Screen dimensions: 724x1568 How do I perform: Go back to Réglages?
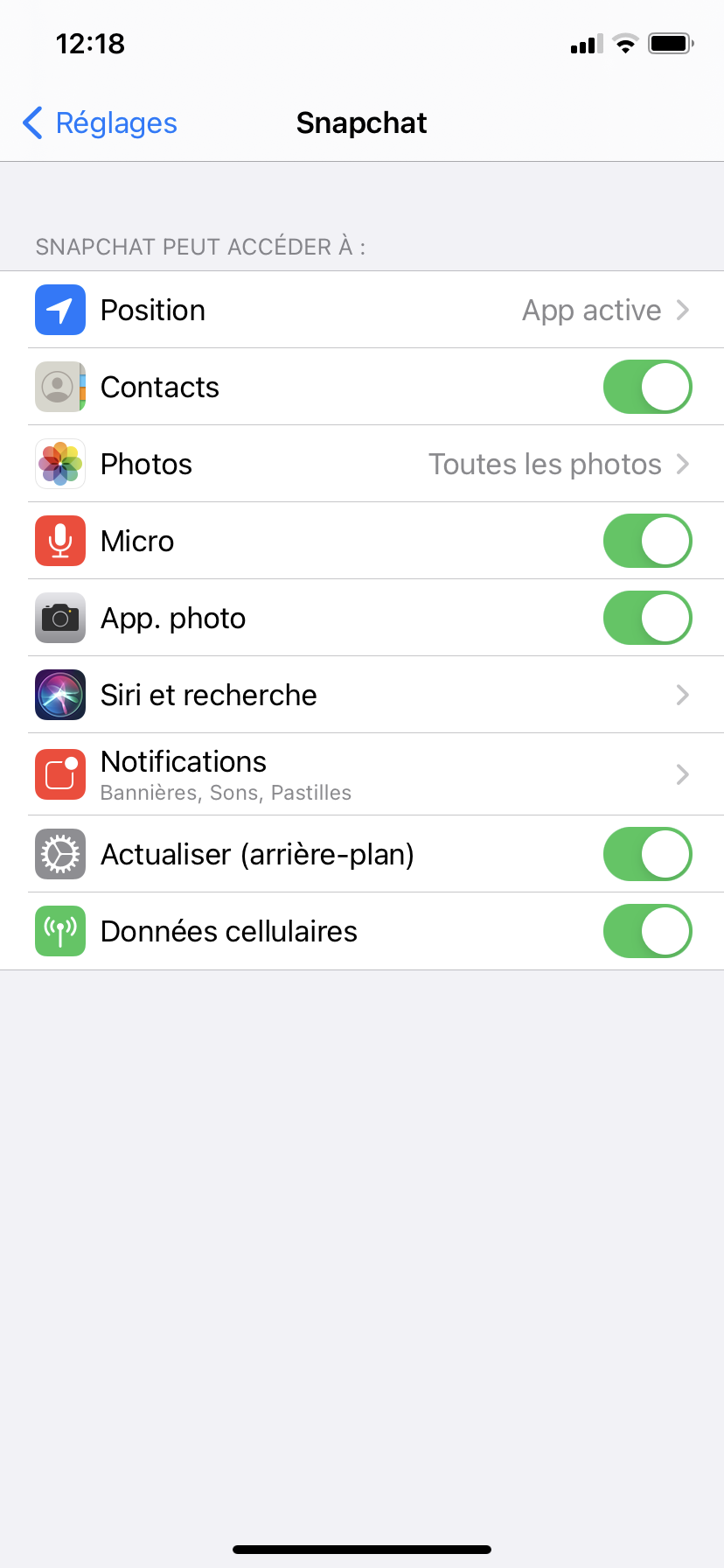pos(100,123)
